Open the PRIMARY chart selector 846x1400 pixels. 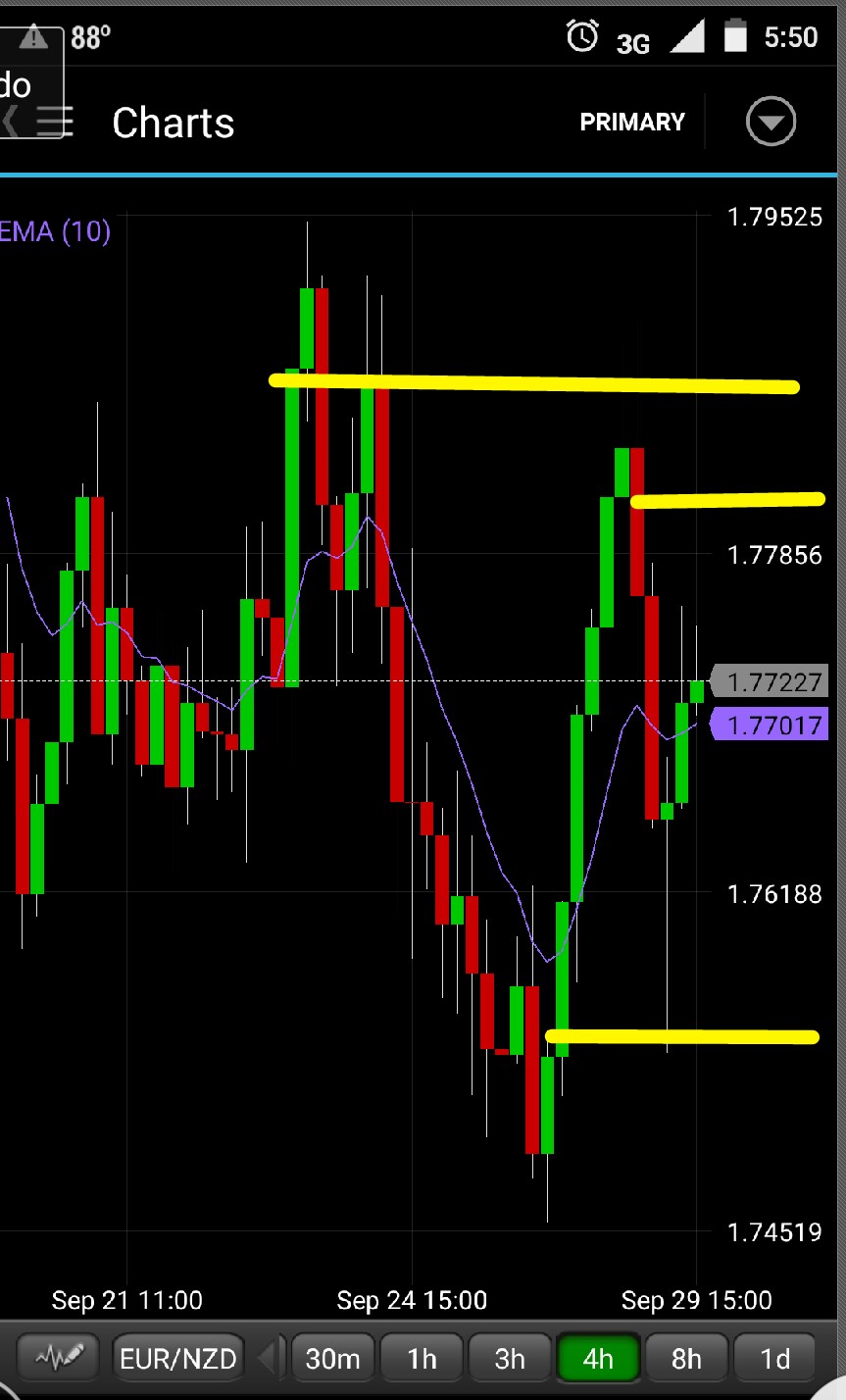click(632, 123)
